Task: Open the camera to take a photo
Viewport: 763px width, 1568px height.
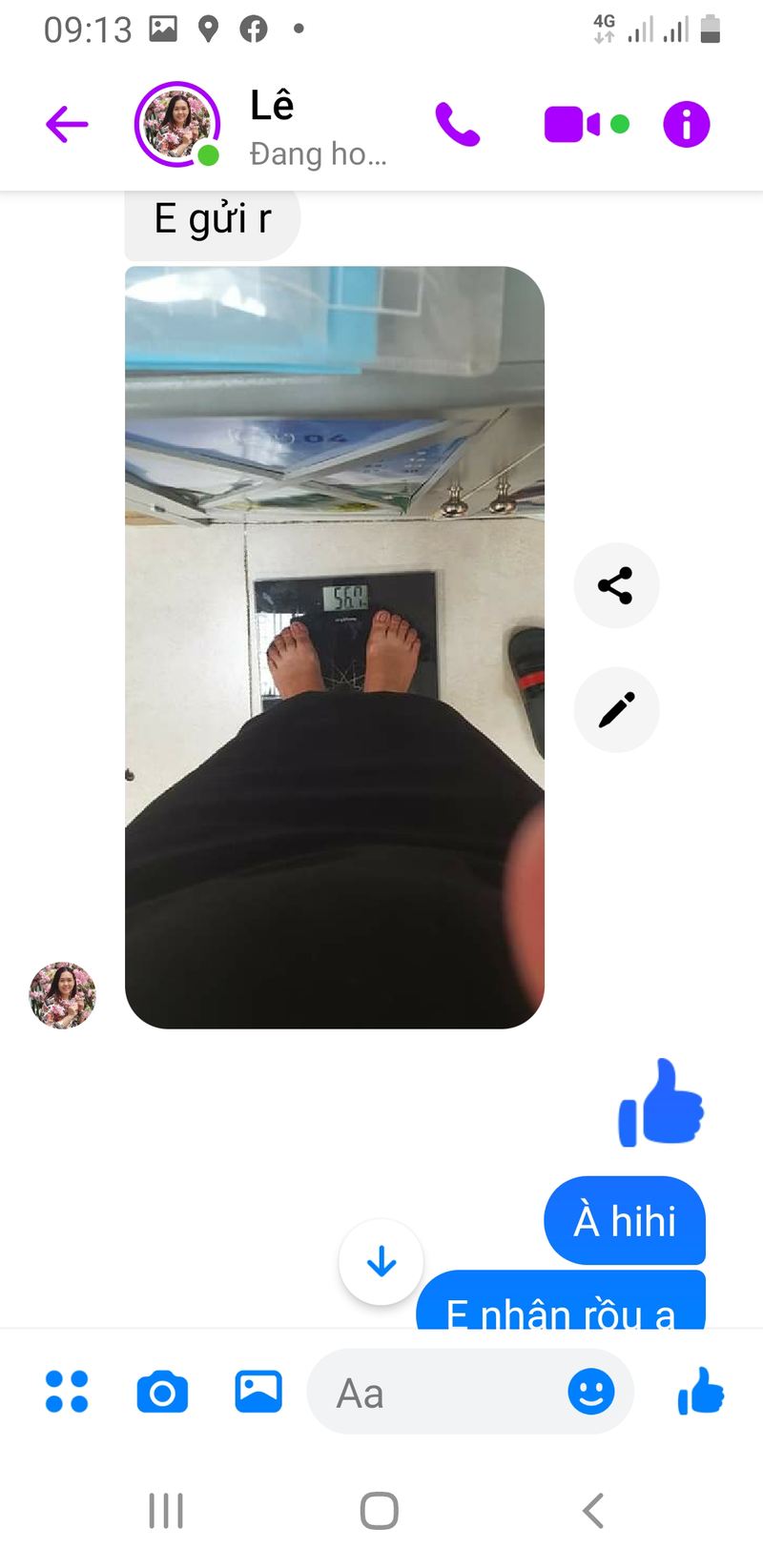Action: [162, 1393]
